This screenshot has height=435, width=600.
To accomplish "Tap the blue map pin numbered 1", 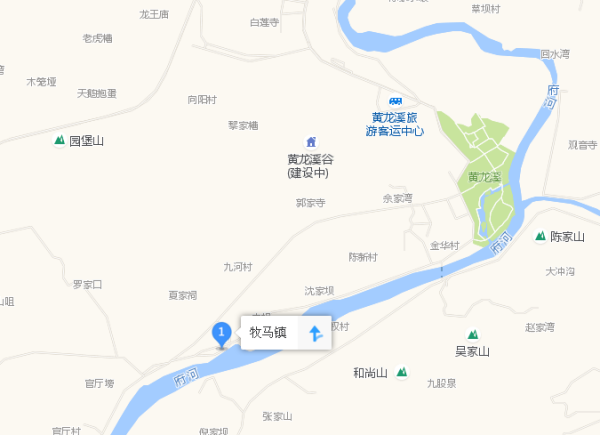I will [x=221, y=333].
